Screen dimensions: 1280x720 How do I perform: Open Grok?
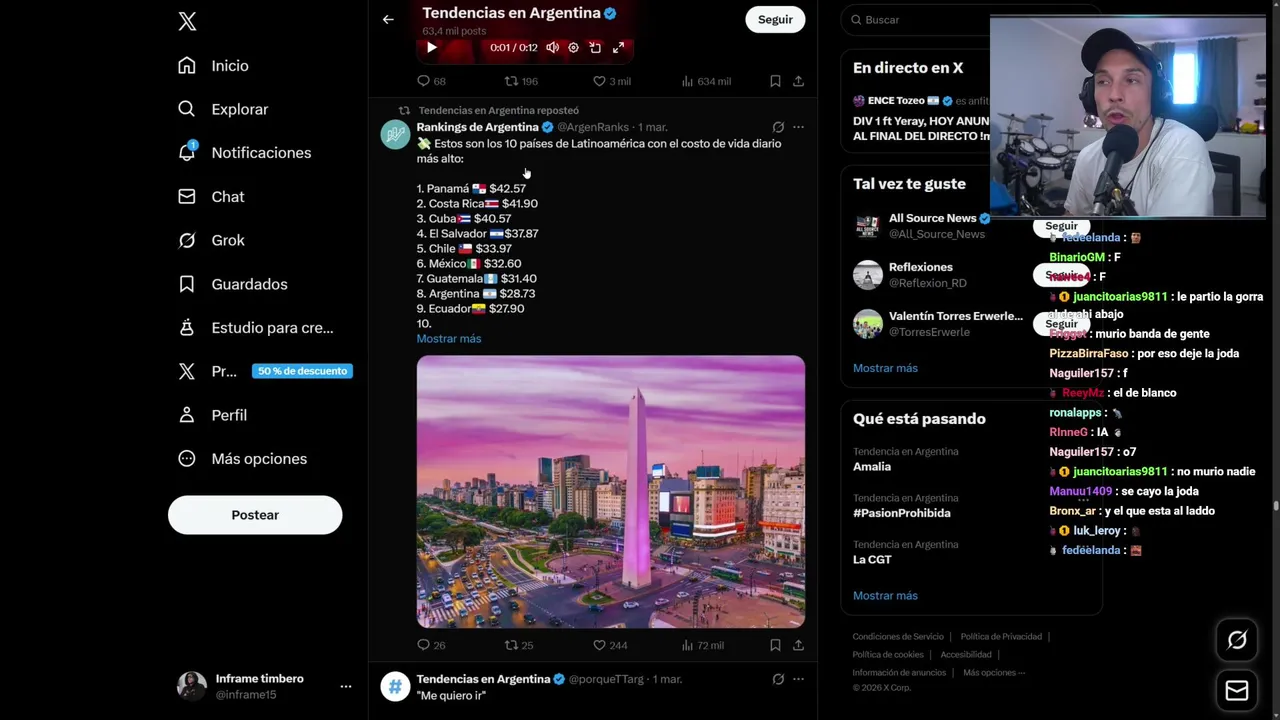[x=227, y=240]
